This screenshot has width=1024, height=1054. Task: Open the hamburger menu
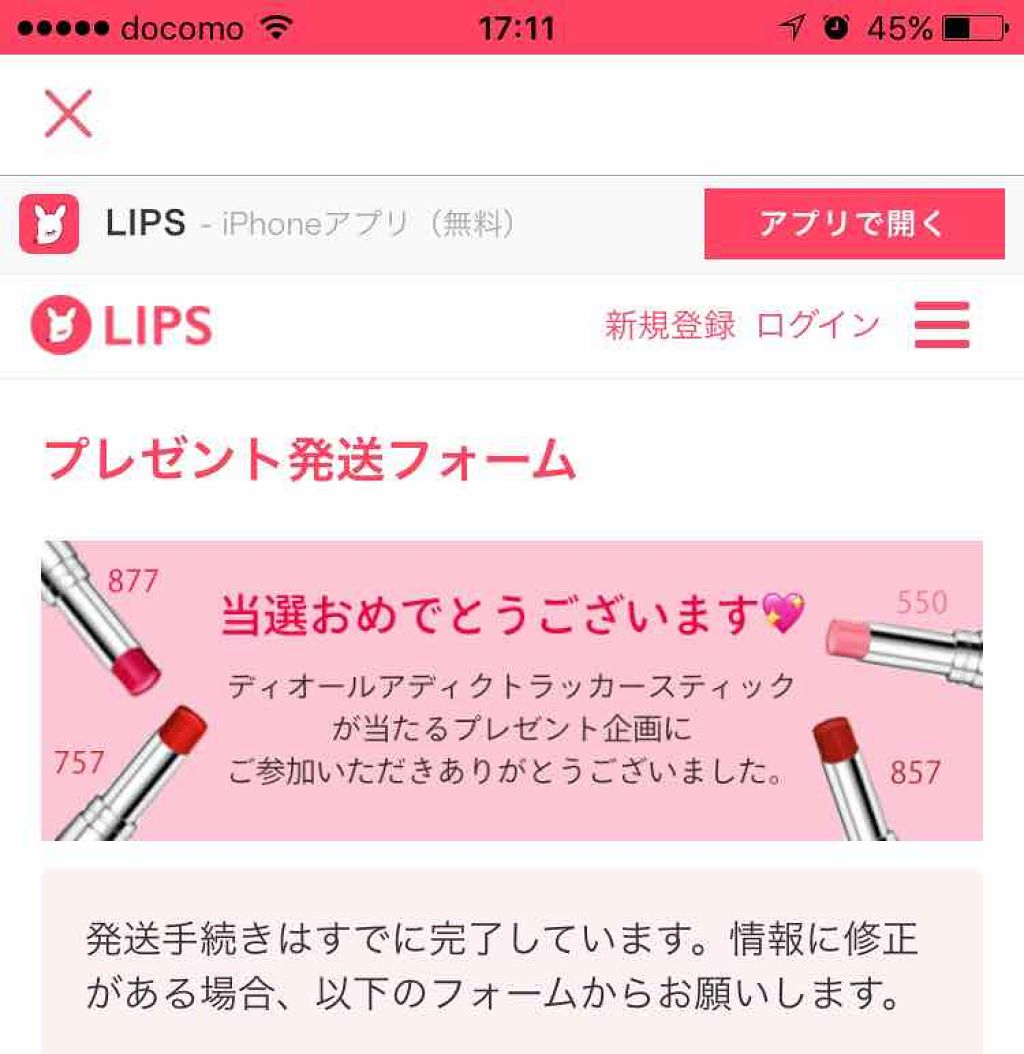[x=941, y=325]
